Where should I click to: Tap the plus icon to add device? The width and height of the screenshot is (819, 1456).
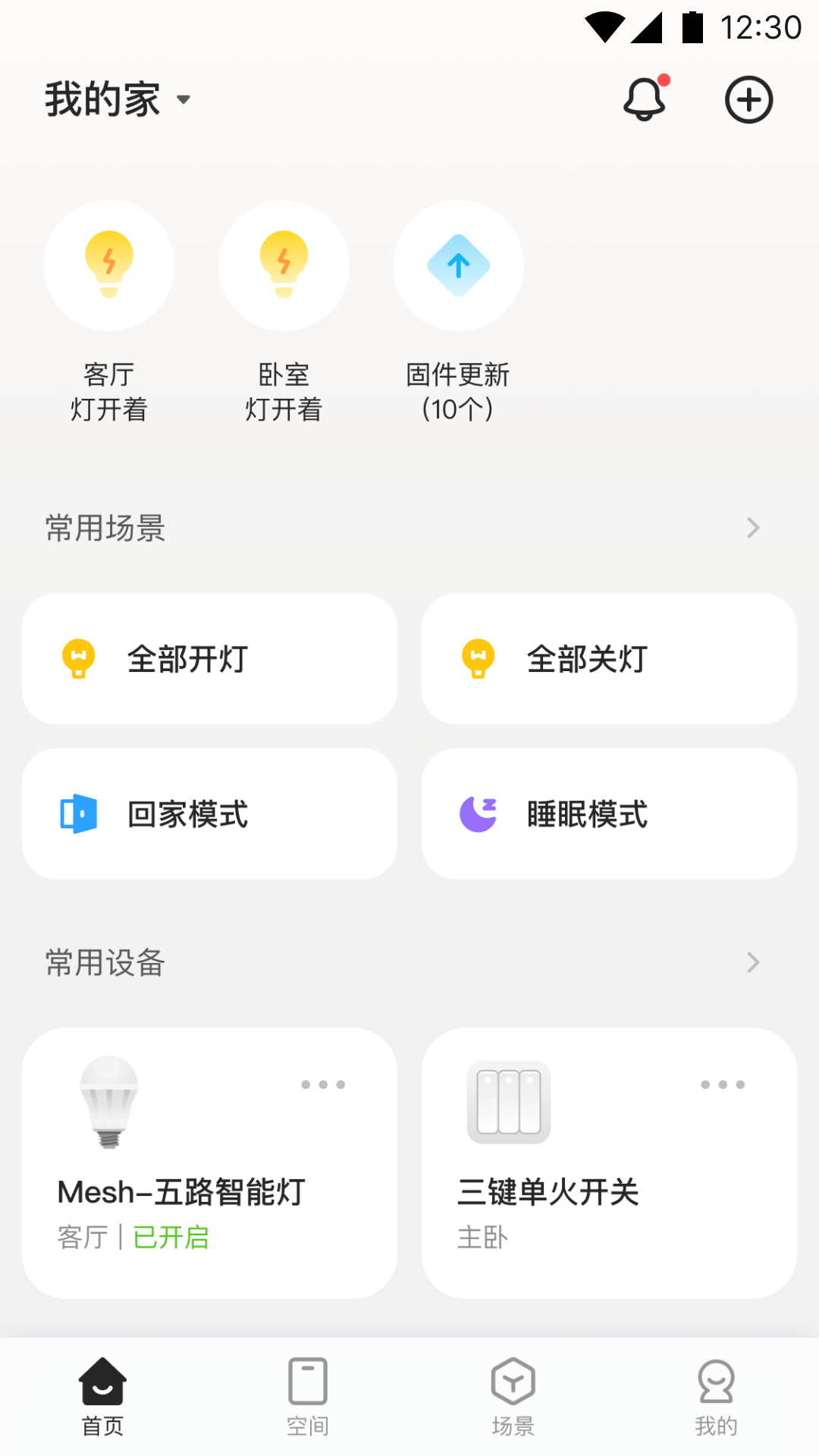tap(748, 99)
